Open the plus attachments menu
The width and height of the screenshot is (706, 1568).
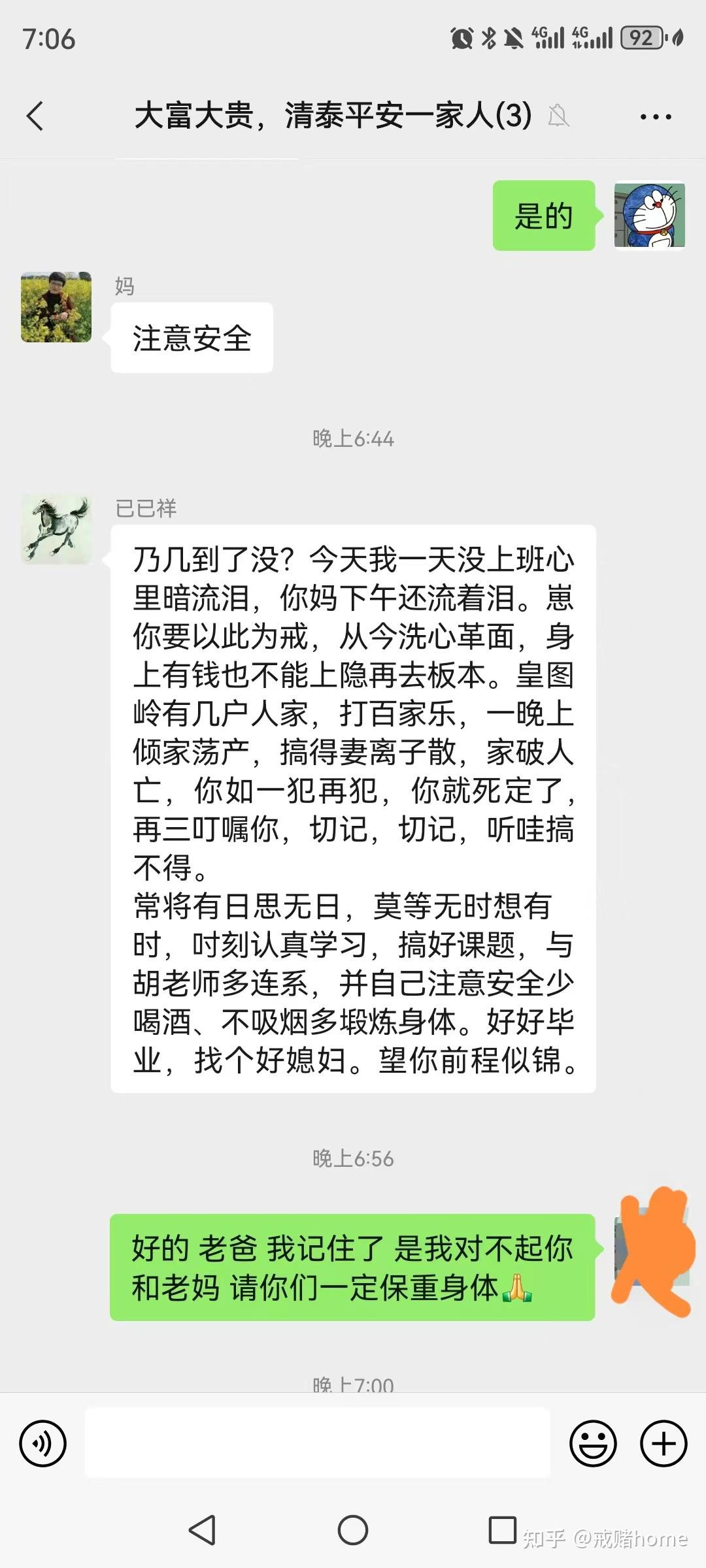(x=664, y=1443)
